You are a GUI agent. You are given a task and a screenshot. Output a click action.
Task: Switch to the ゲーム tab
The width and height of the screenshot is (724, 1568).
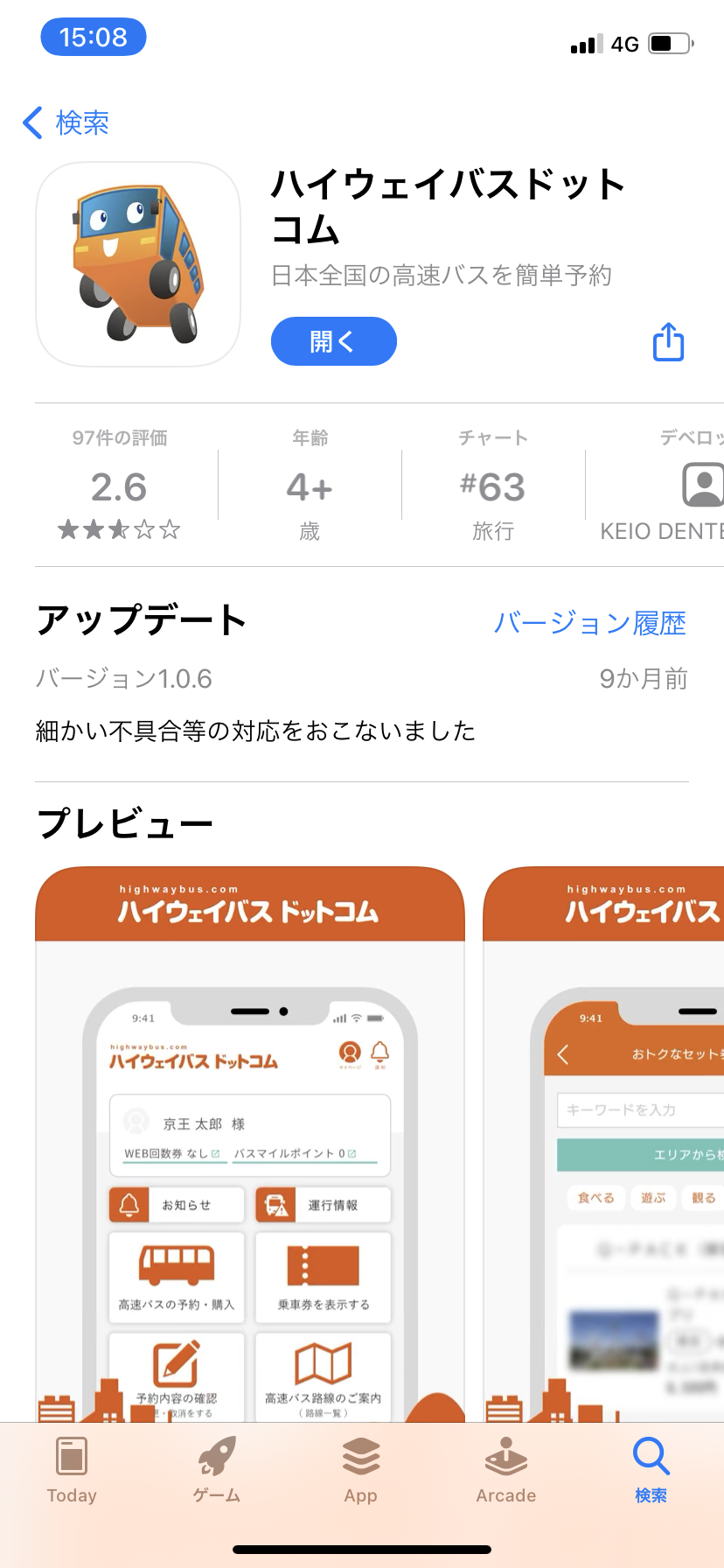(x=217, y=1470)
